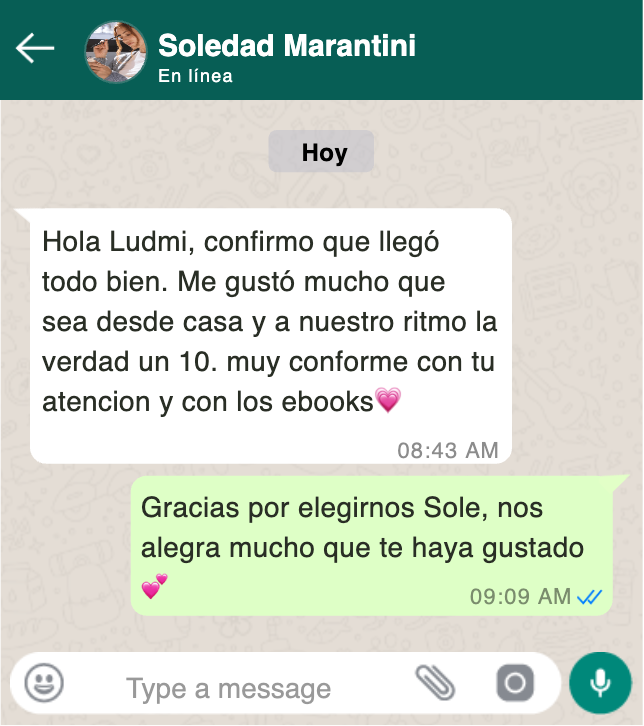
Task: Open Soledad Marantini's profile photo
Action: pyautogui.click(x=115, y=51)
